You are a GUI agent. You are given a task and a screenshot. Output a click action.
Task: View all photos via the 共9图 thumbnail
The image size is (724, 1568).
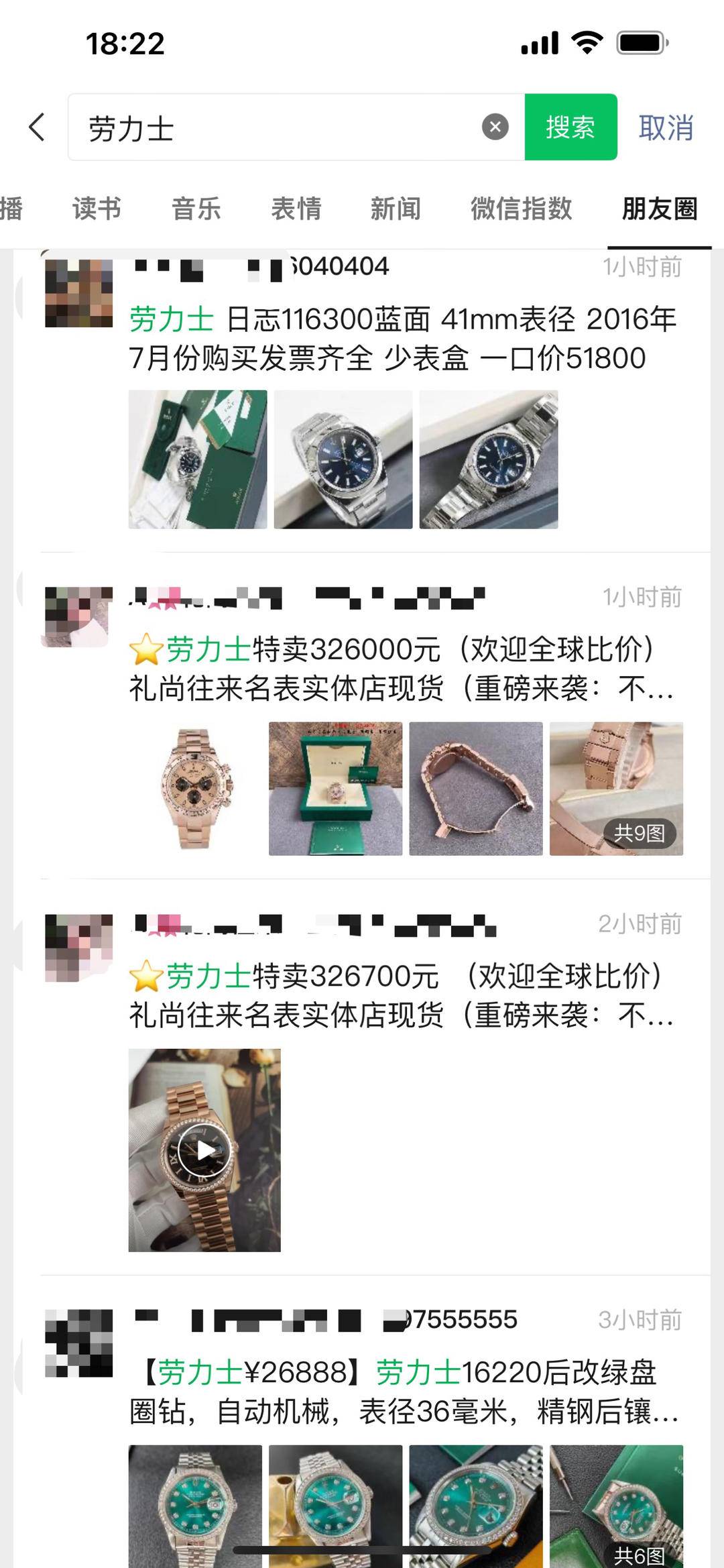pos(616,789)
